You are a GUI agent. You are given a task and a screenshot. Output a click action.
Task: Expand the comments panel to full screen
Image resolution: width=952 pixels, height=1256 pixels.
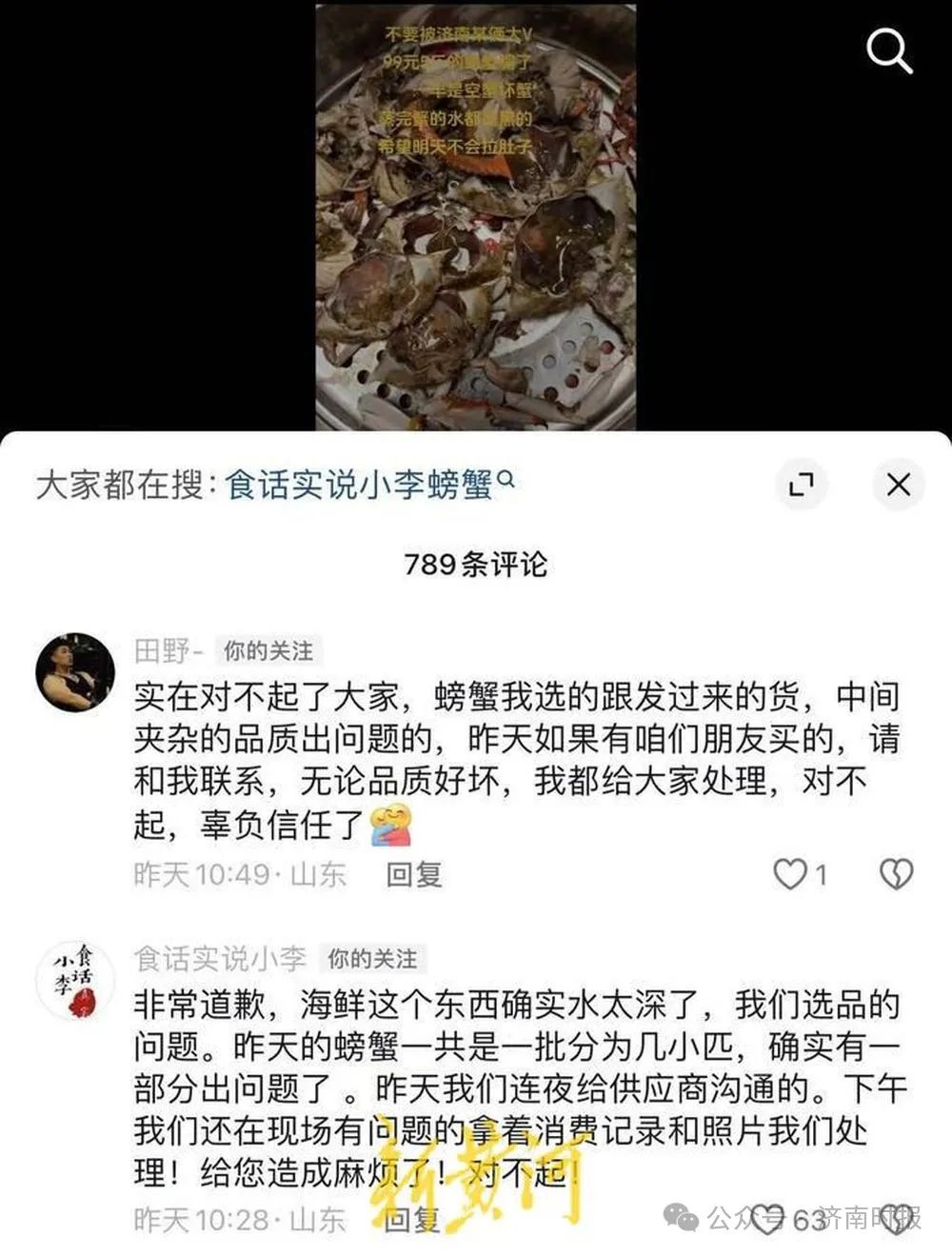coord(802,485)
